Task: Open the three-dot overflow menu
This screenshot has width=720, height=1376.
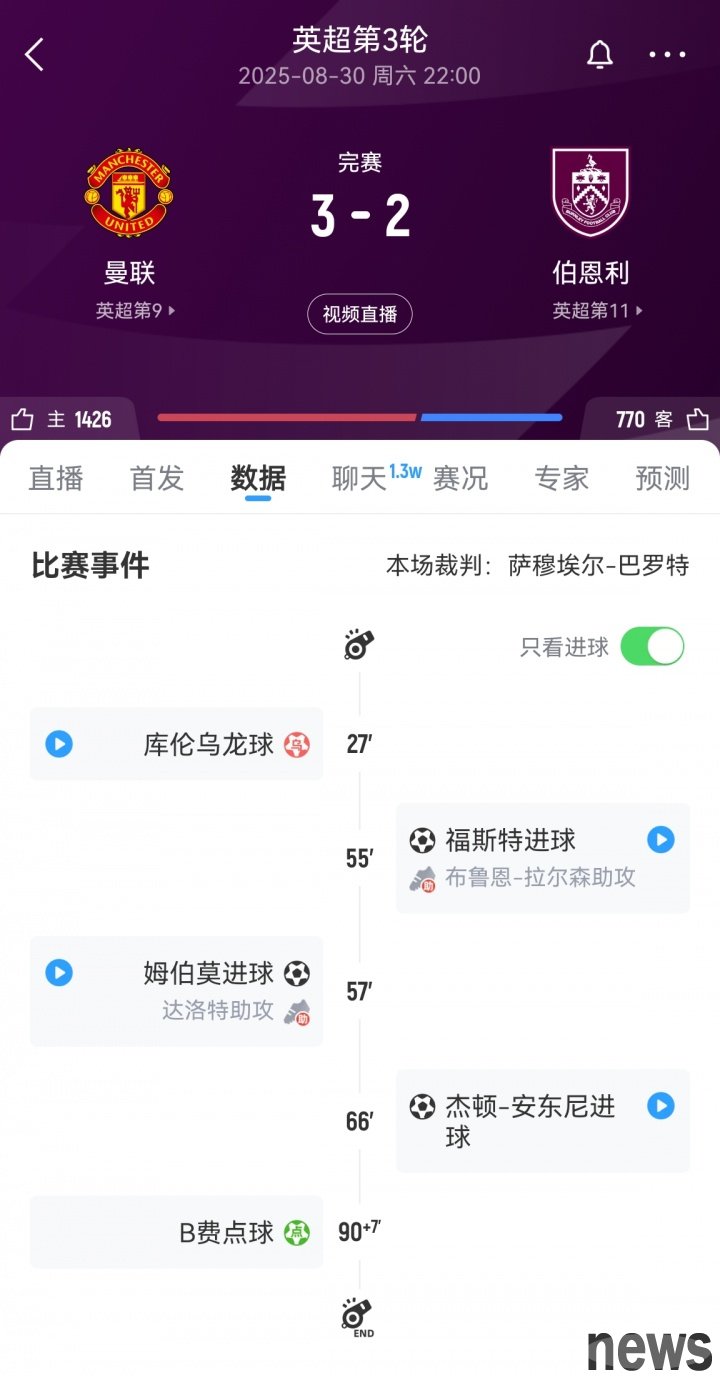Action: pyautogui.click(x=667, y=55)
